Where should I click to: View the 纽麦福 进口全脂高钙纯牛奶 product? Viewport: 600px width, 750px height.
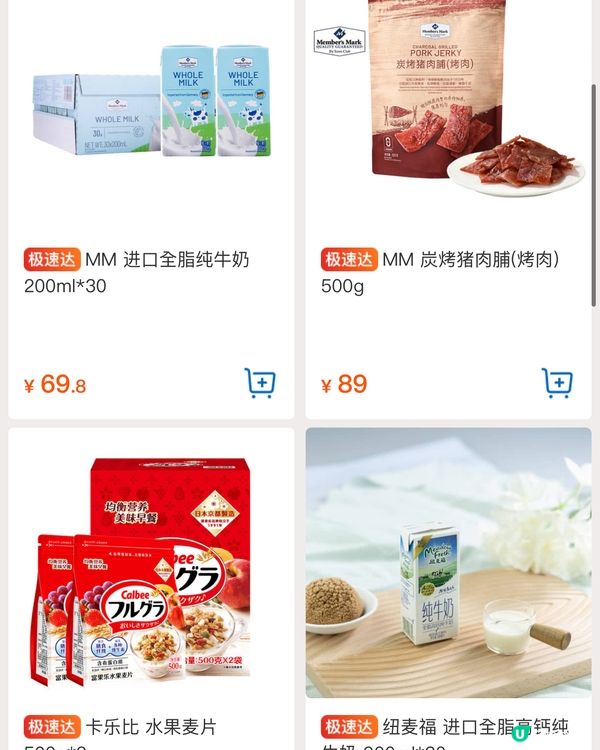coord(448,565)
